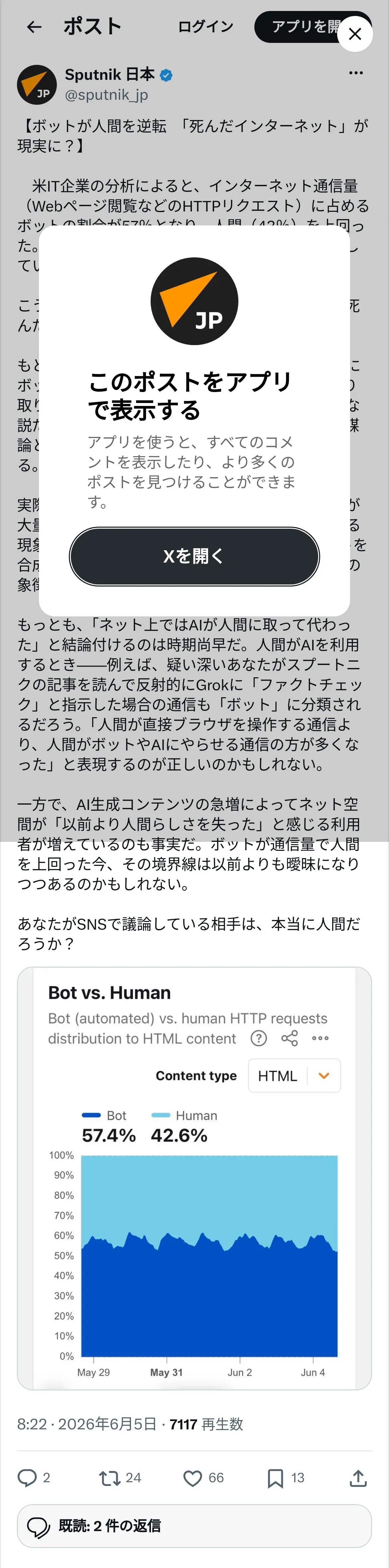The height and width of the screenshot is (1568, 389).
Task: Share the post via upload icon
Action: coord(358,1478)
